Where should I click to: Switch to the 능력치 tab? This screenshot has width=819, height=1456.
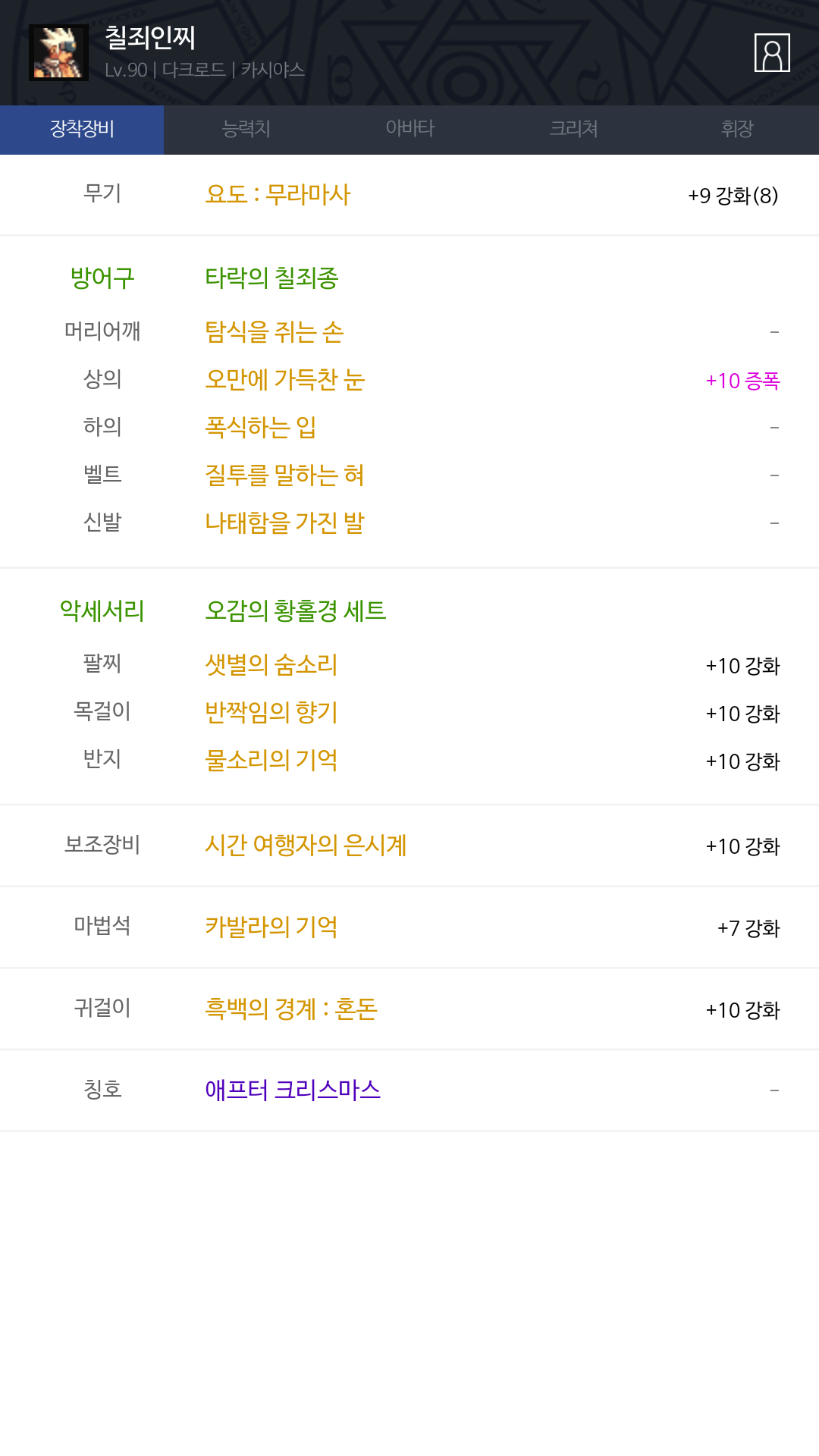click(246, 129)
